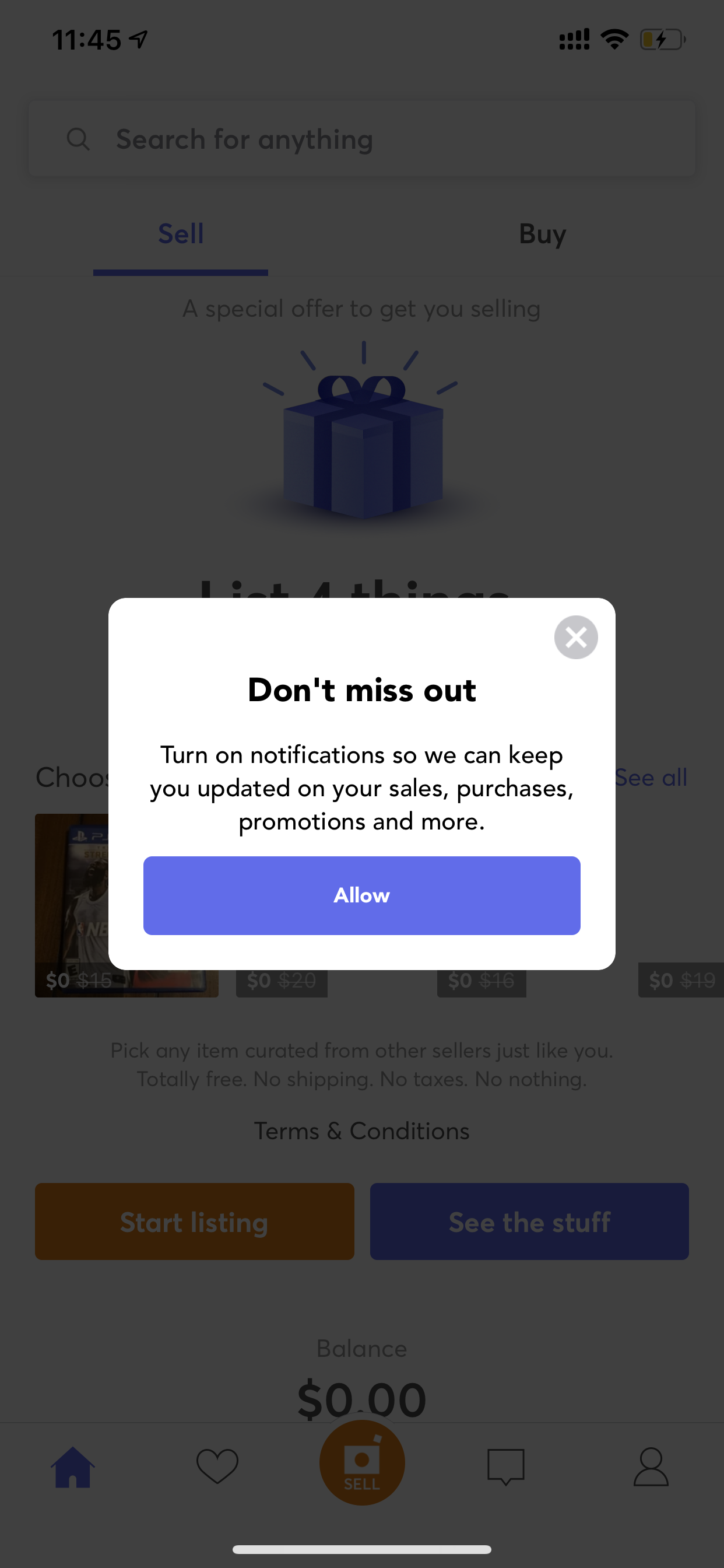Go to the home tab
The height and width of the screenshot is (1568, 724).
click(72, 1466)
